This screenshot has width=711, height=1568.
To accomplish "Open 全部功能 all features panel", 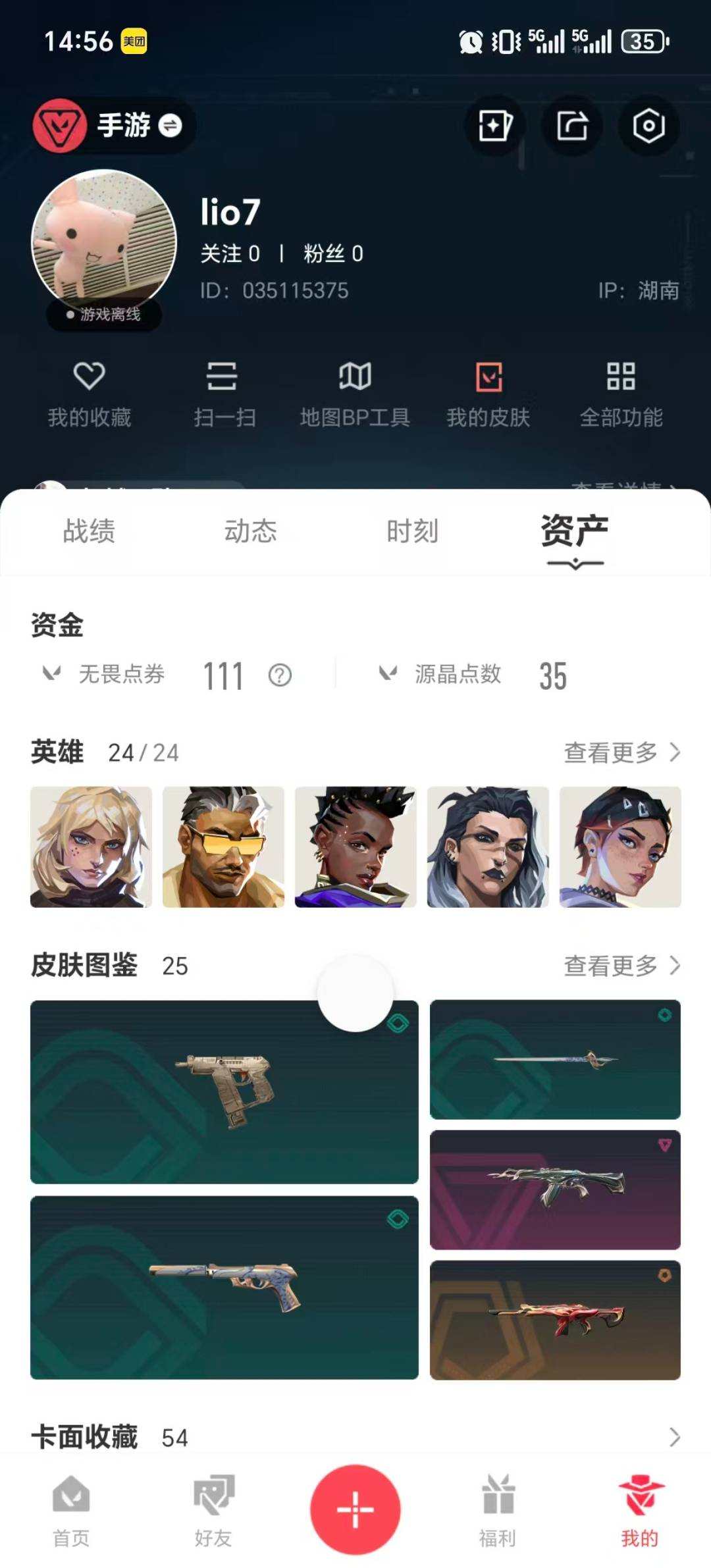I will click(621, 394).
